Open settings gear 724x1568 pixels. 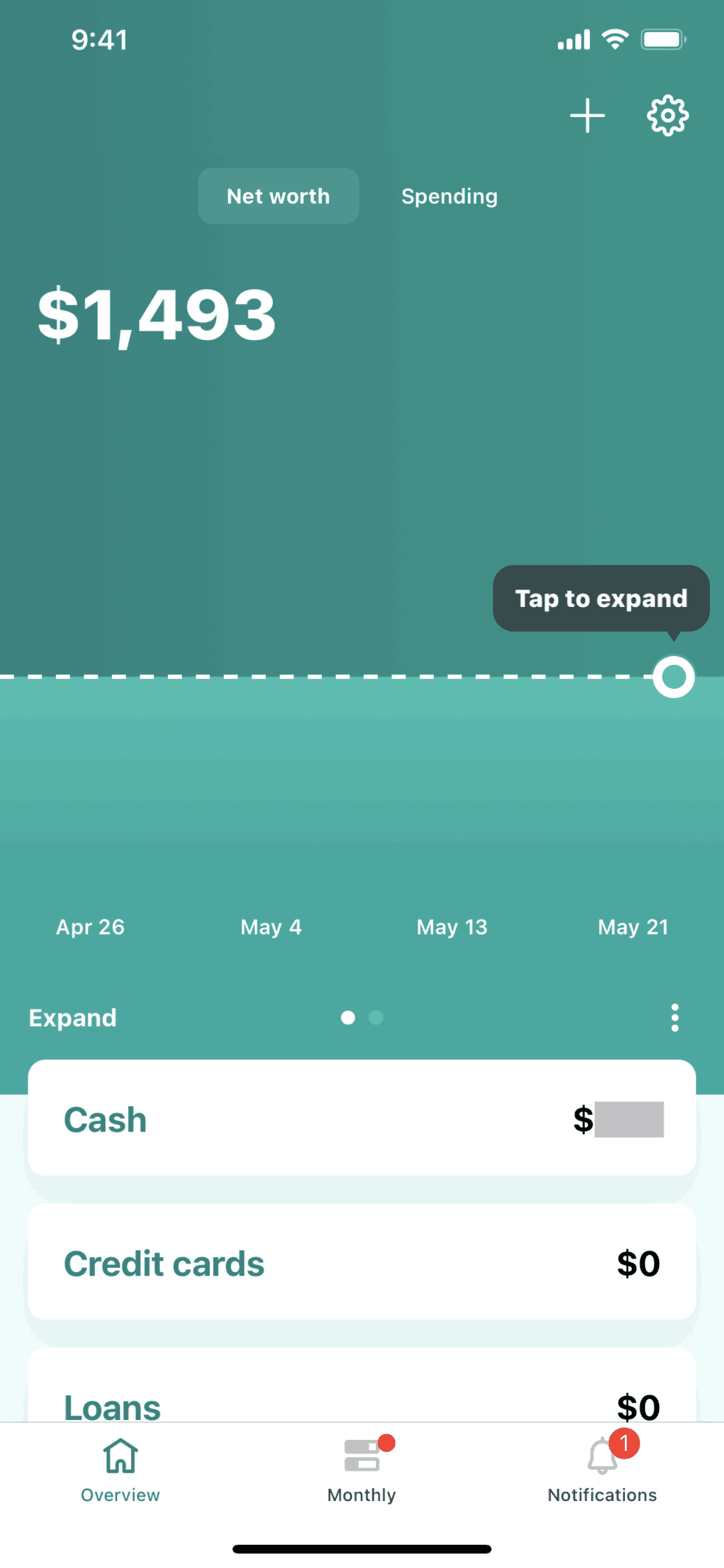pyautogui.click(x=667, y=116)
